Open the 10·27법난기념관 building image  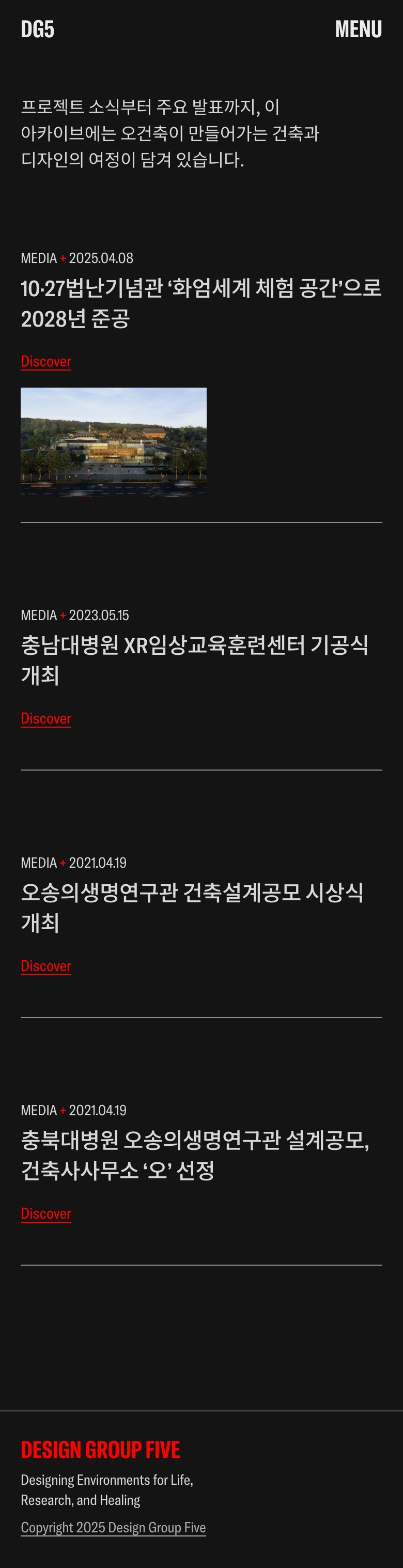[113, 442]
